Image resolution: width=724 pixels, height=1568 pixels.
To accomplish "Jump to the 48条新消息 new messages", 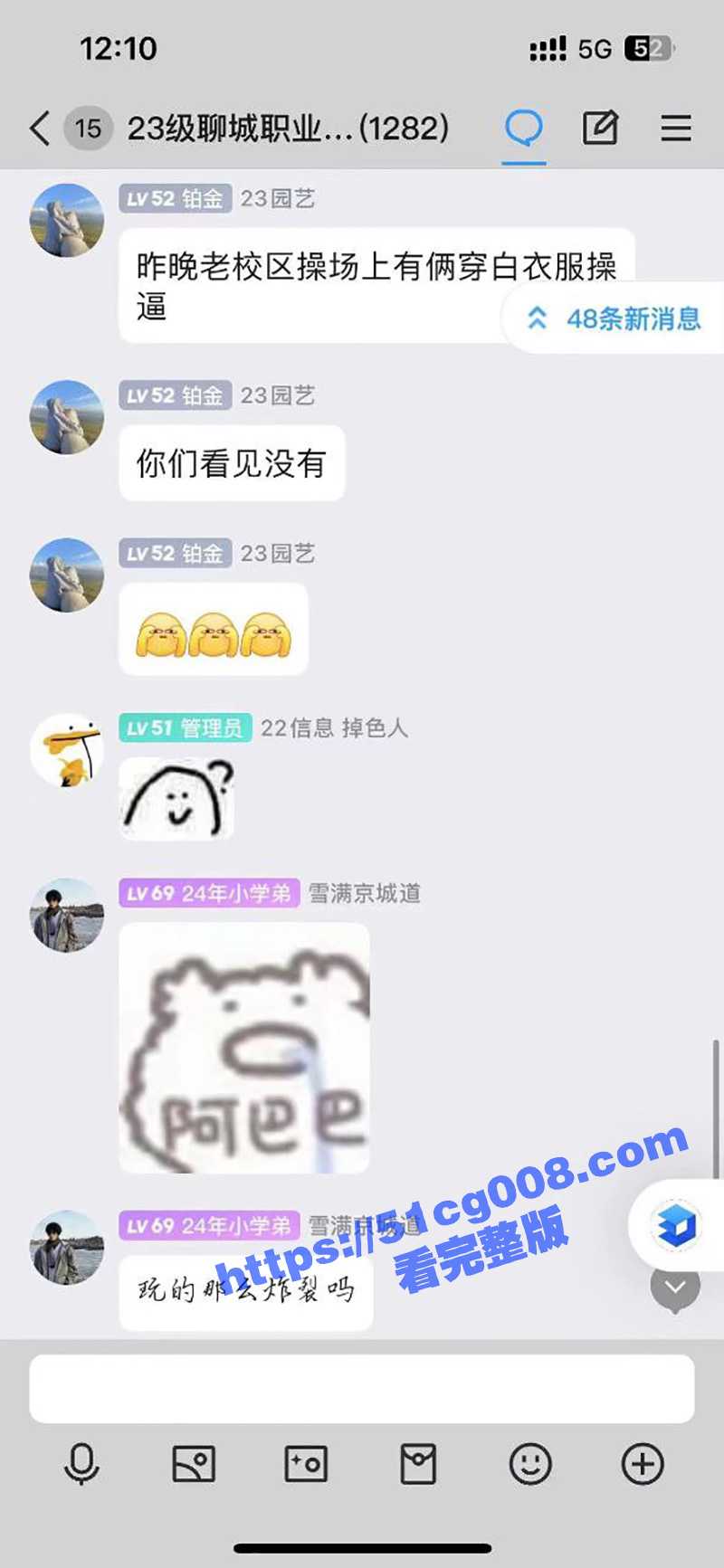I will point(615,318).
